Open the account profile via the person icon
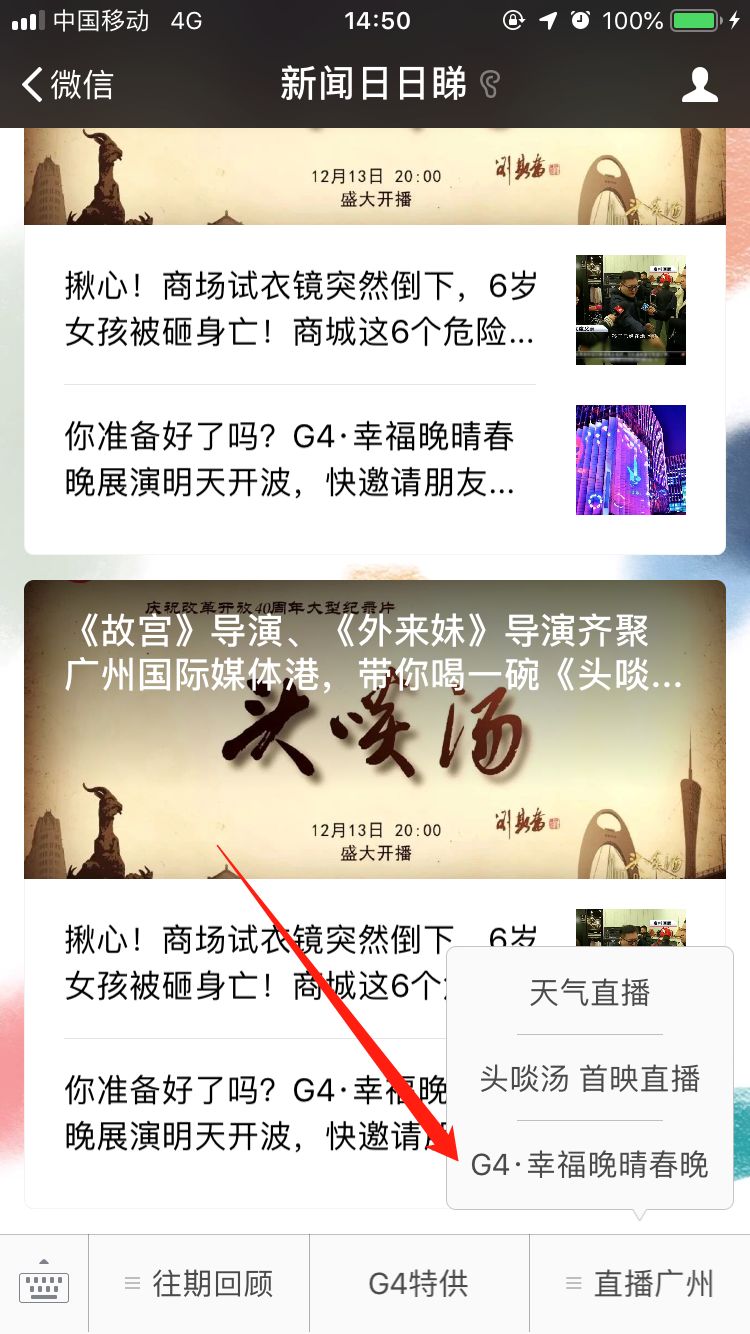Screen dimensions: 750x1334 [700, 85]
